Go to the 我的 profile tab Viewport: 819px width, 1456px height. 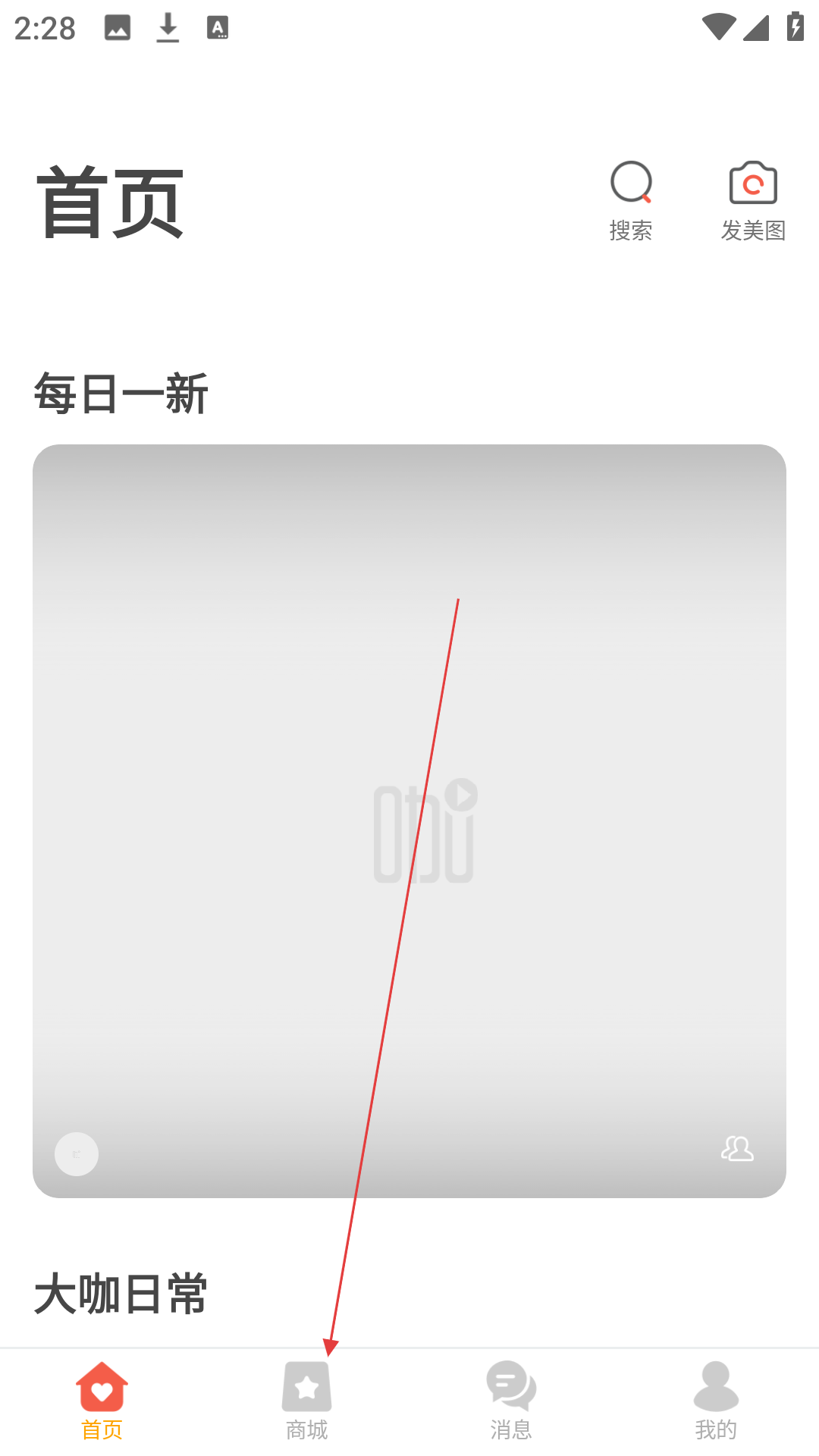click(x=716, y=1401)
